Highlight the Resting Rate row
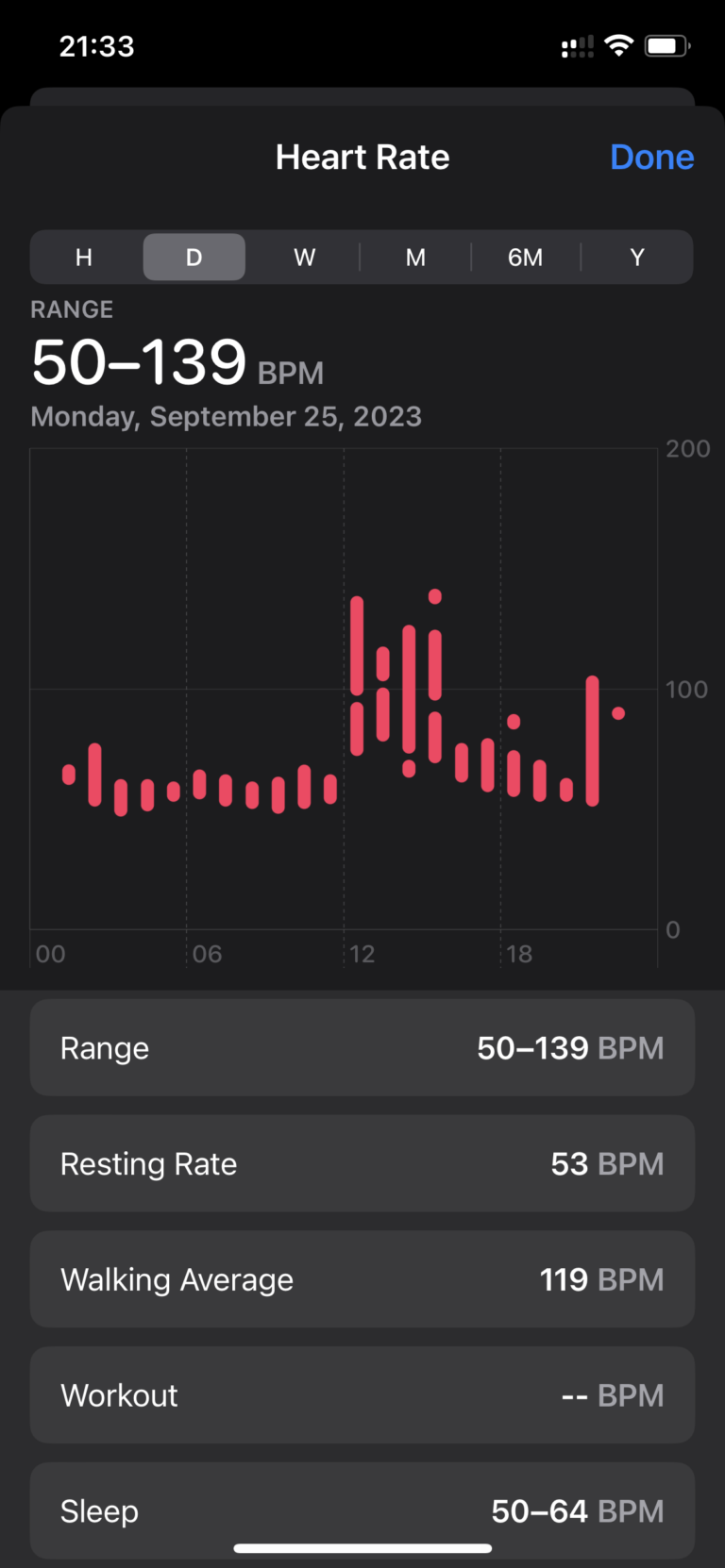 [x=362, y=1164]
